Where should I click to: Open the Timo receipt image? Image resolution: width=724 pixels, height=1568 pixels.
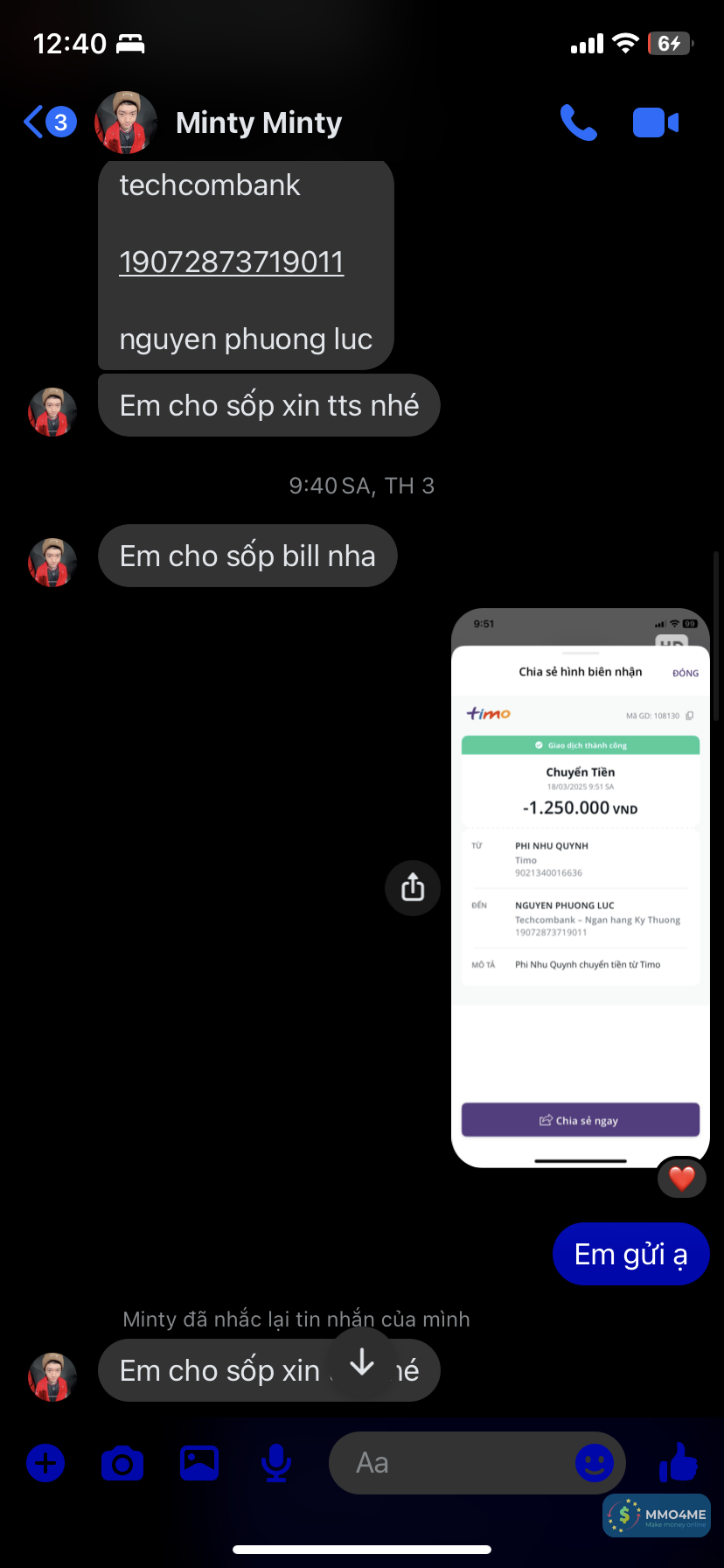pos(581,887)
